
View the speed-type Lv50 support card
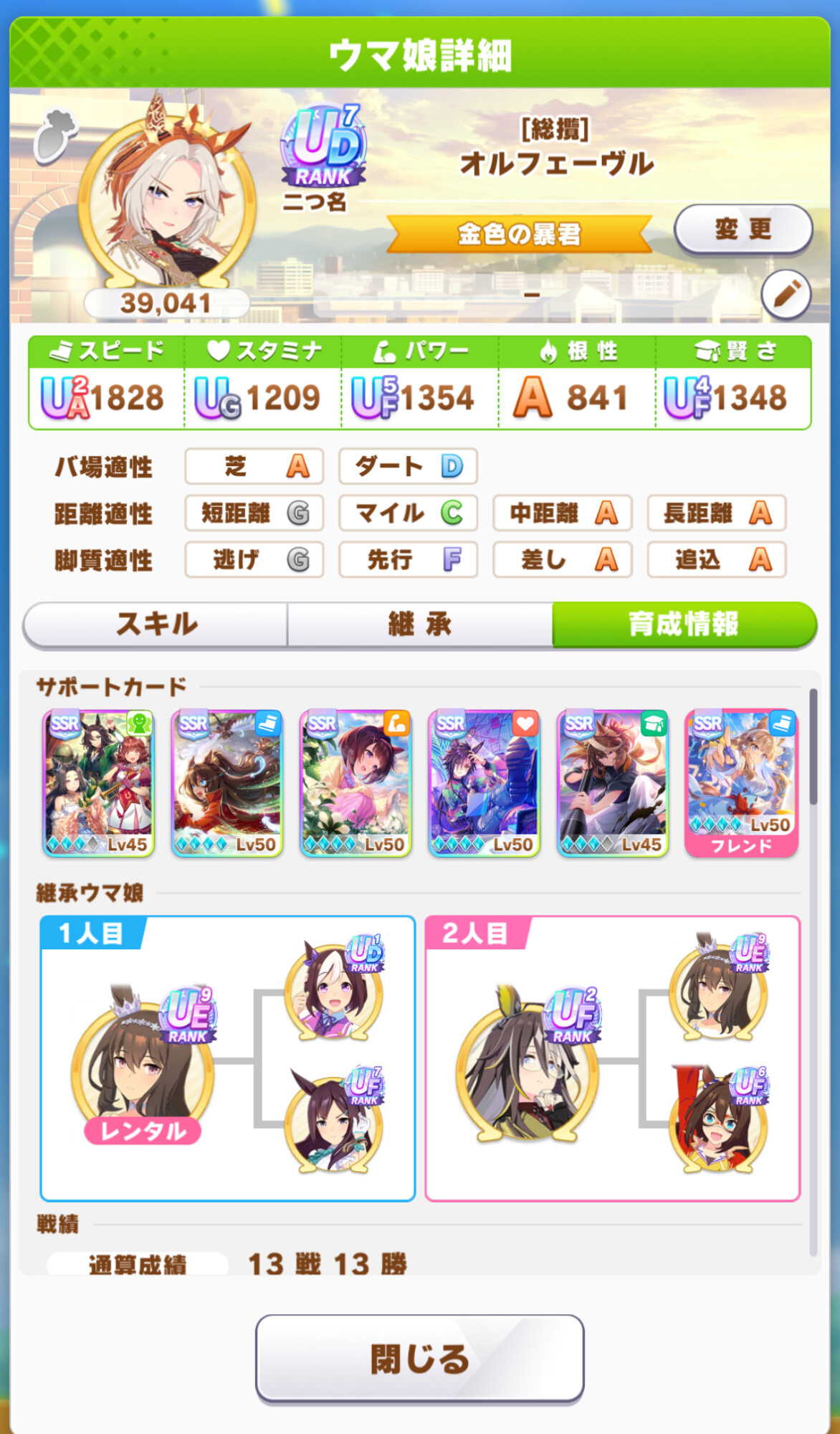pos(227,783)
